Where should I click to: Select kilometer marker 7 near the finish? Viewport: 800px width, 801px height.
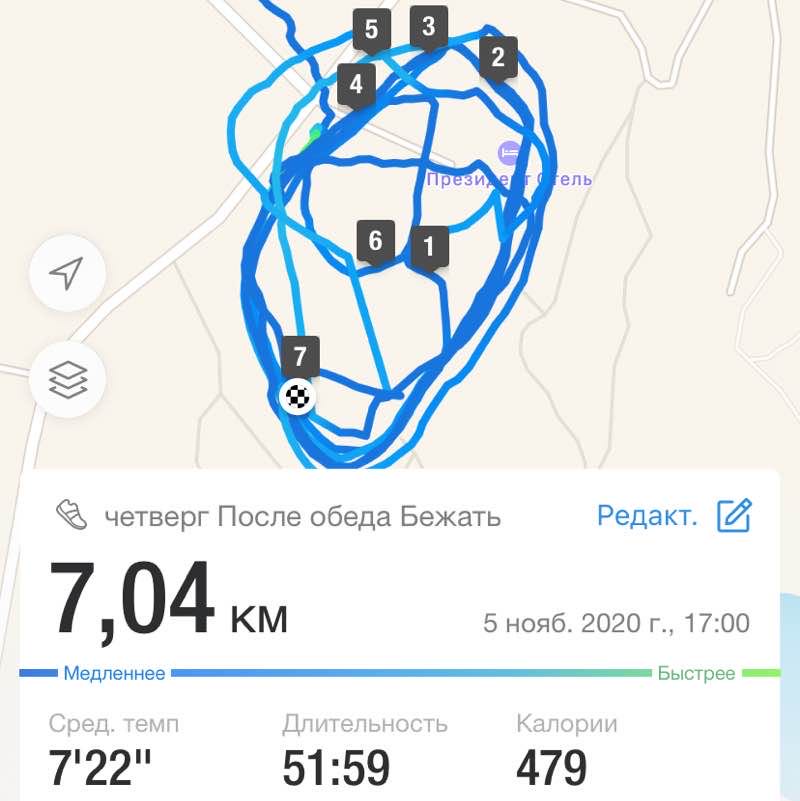[x=298, y=354]
